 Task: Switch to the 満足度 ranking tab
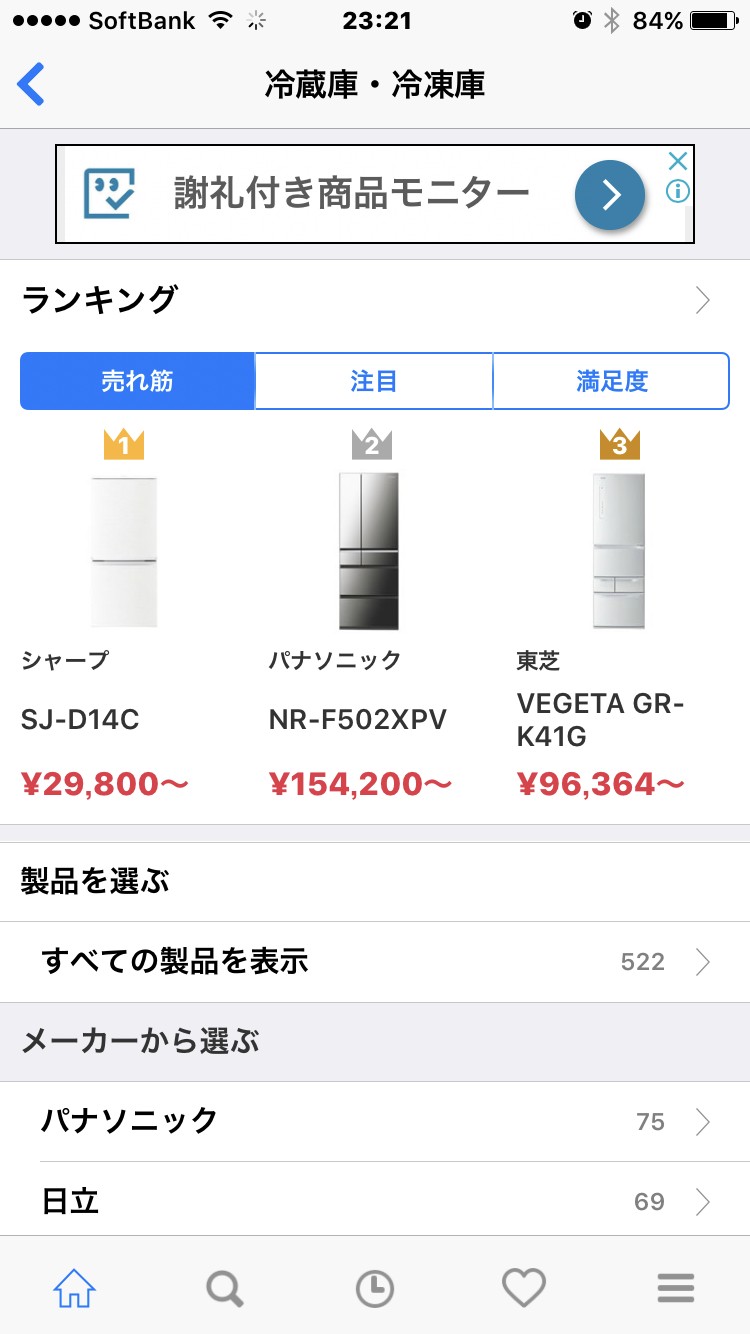[x=611, y=381]
